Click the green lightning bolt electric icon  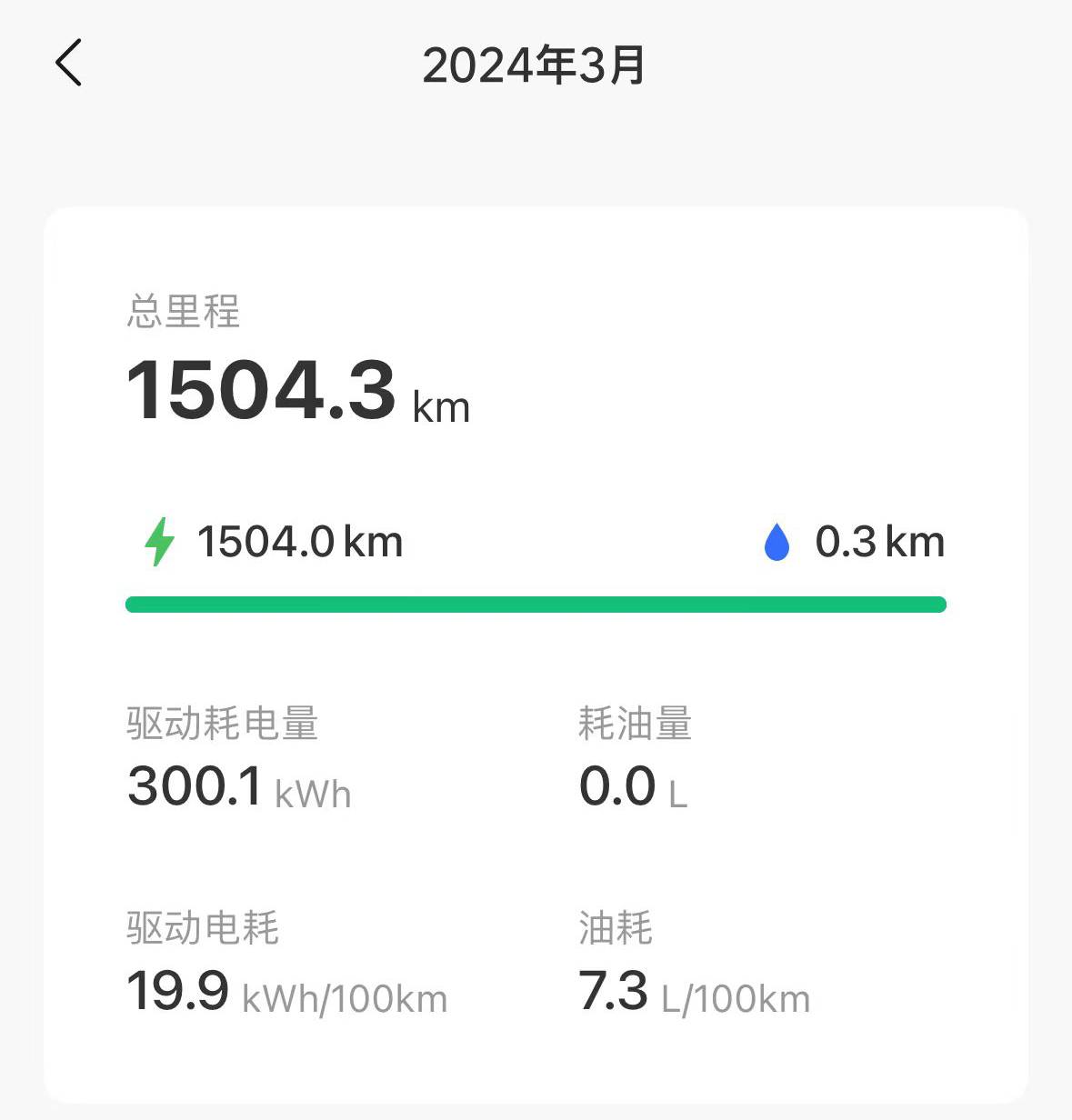coord(160,541)
